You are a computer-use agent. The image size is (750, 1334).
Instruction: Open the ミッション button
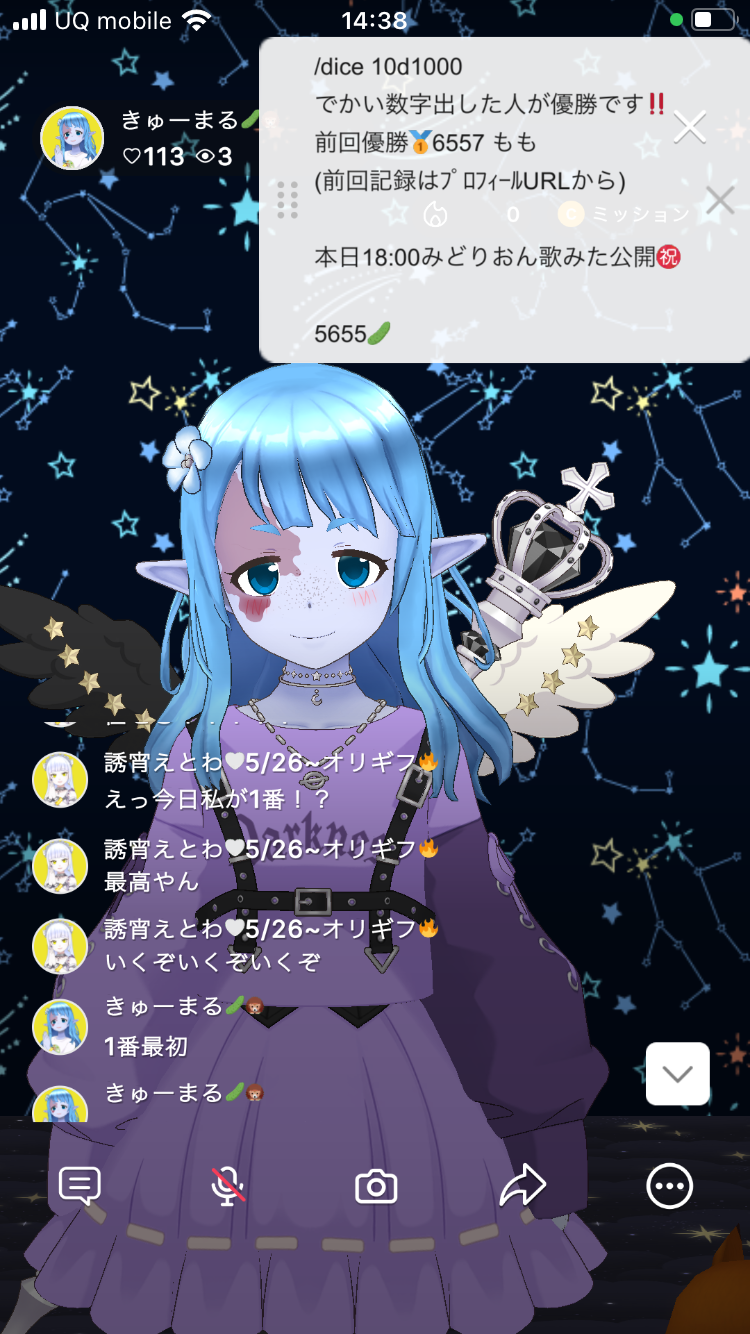point(625,214)
